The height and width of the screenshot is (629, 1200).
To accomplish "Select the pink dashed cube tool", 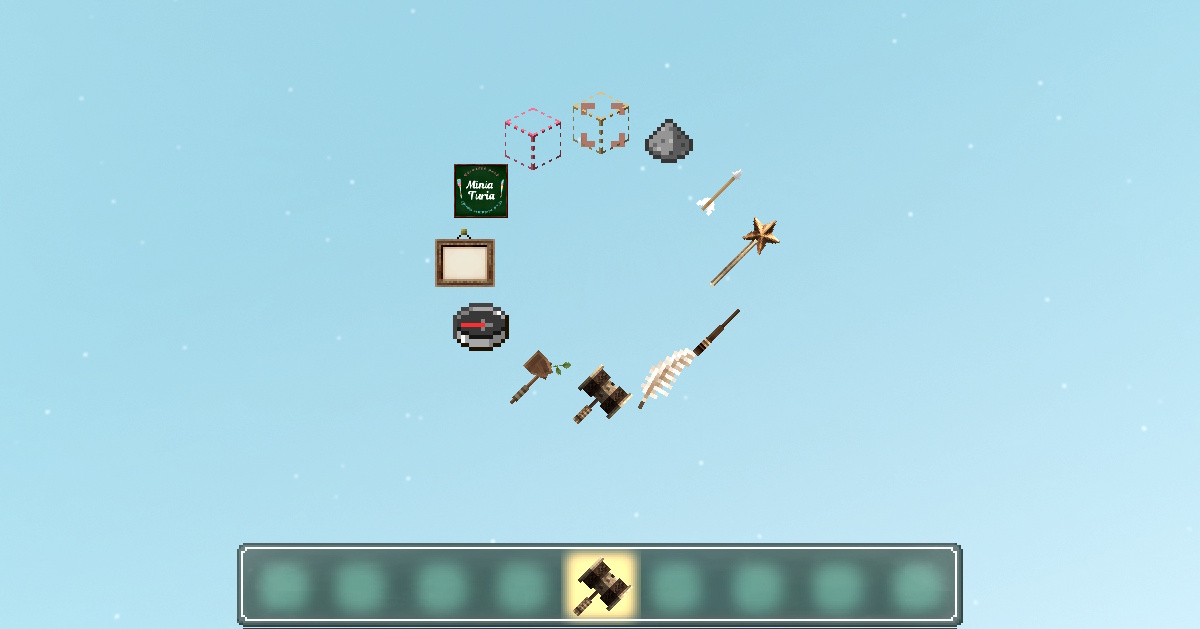I will click(x=532, y=138).
